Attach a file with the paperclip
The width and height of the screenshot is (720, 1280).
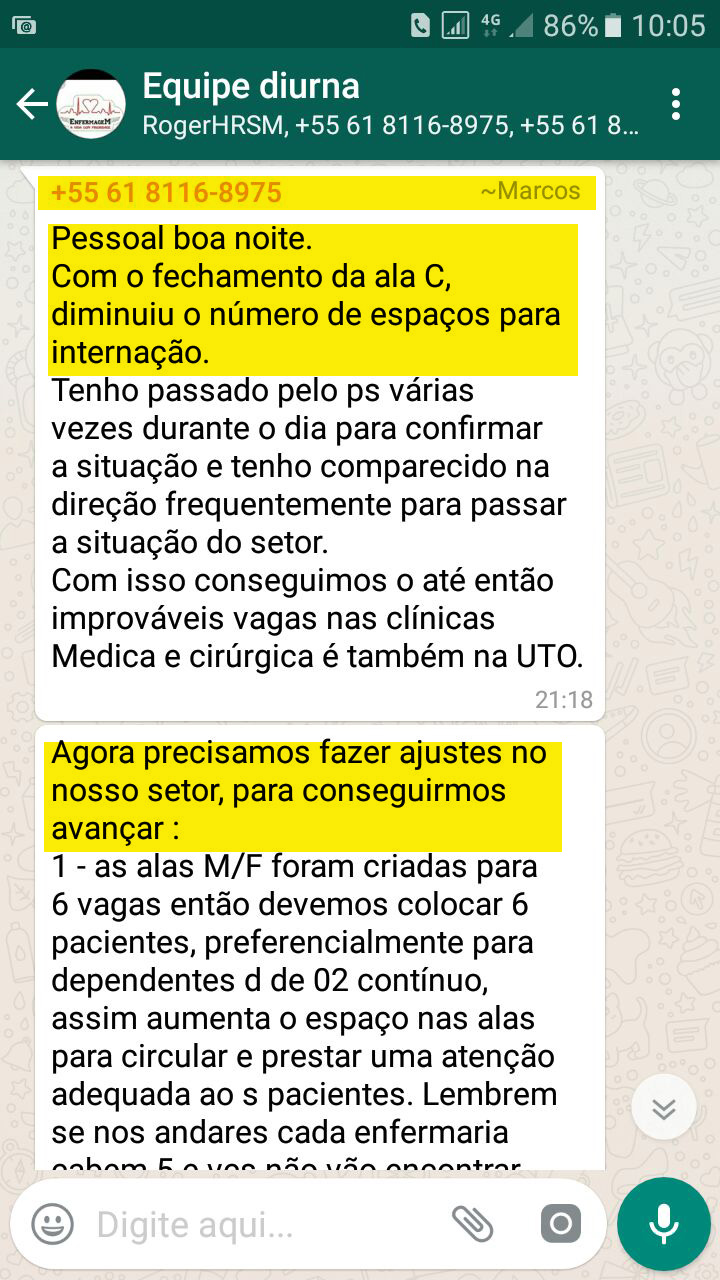[472, 1224]
